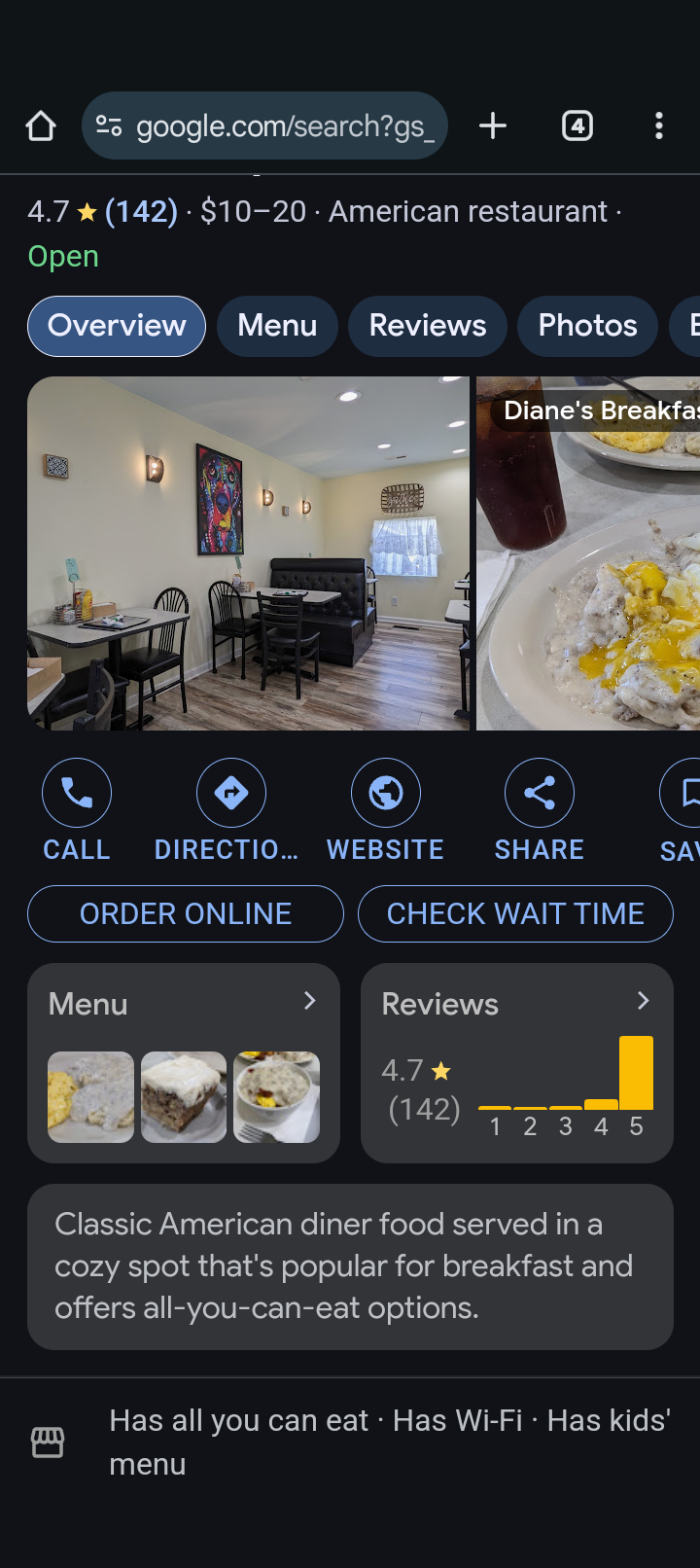Go to the browser home page
700x1568 pixels.
41,125
